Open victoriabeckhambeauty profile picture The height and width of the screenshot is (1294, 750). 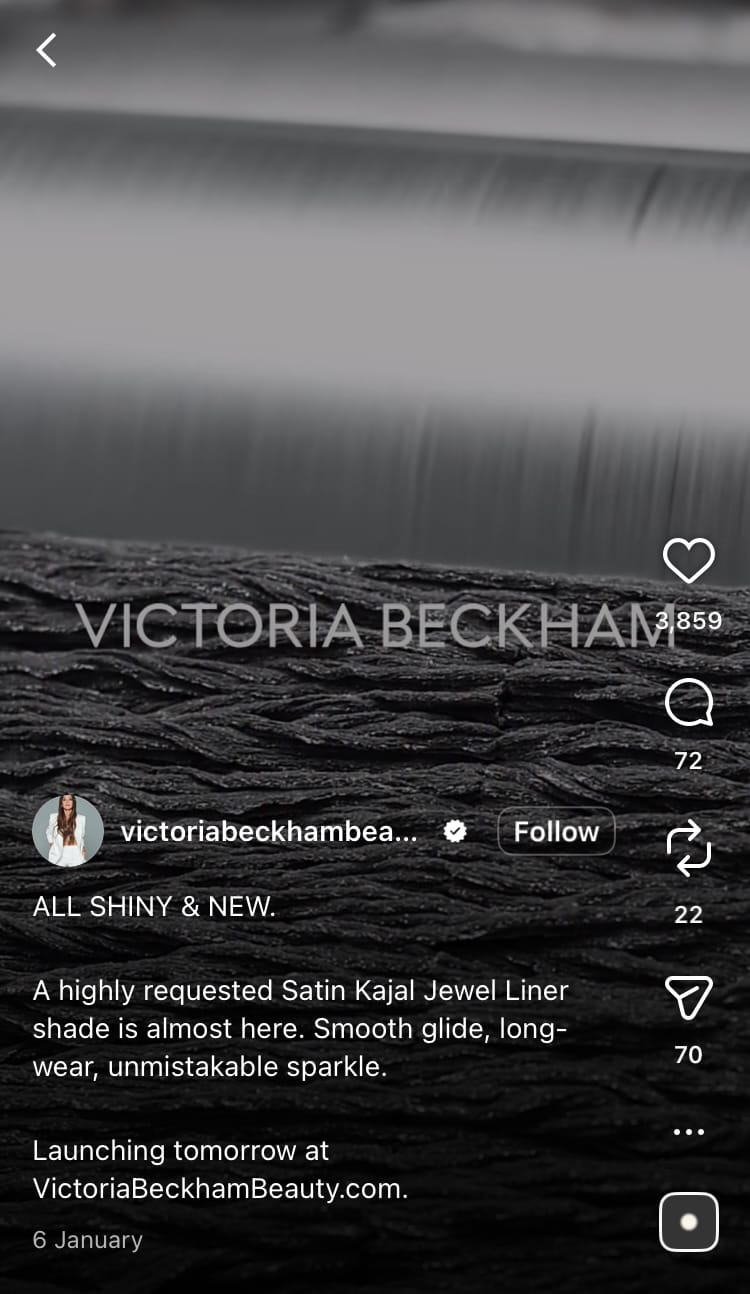(x=68, y=831)
